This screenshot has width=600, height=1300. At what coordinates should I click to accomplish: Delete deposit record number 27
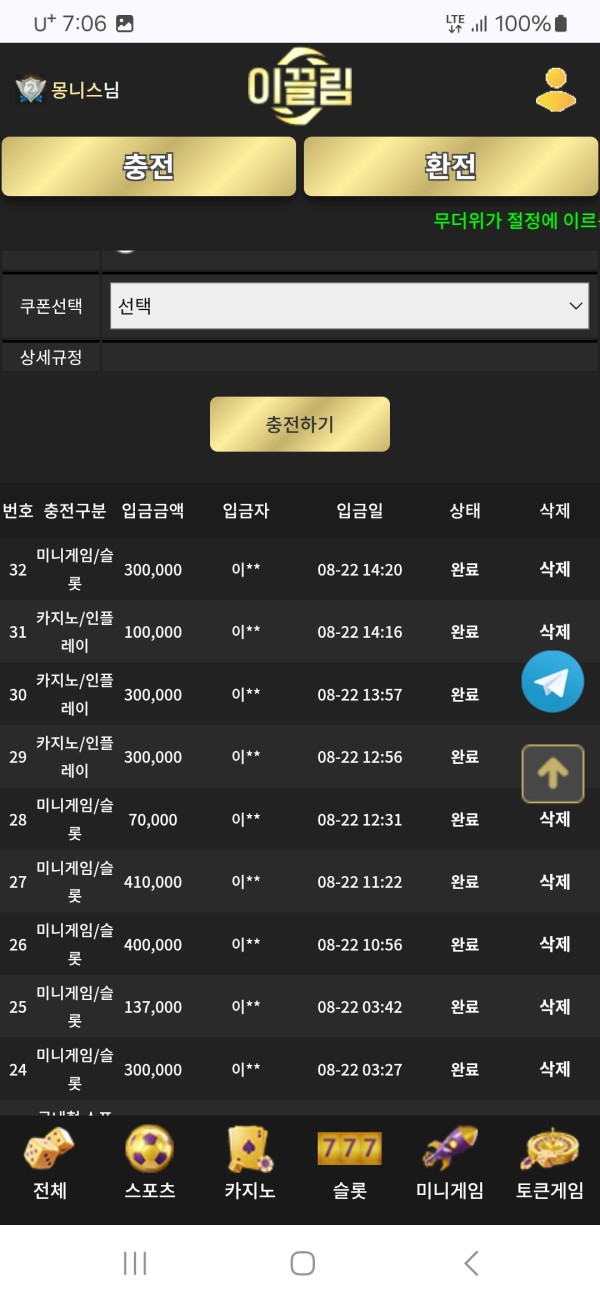tap(555, 881)
